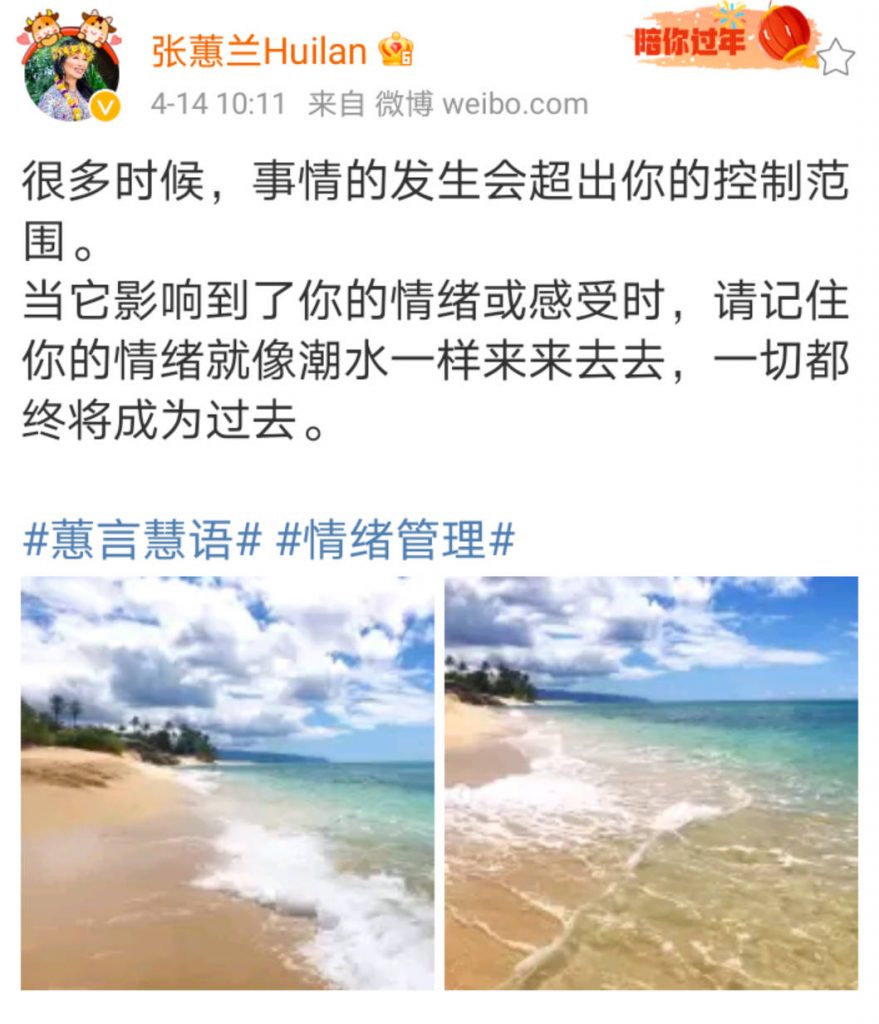View the second beach photo
The image size is (879, 1024).
tap(651, 782)
